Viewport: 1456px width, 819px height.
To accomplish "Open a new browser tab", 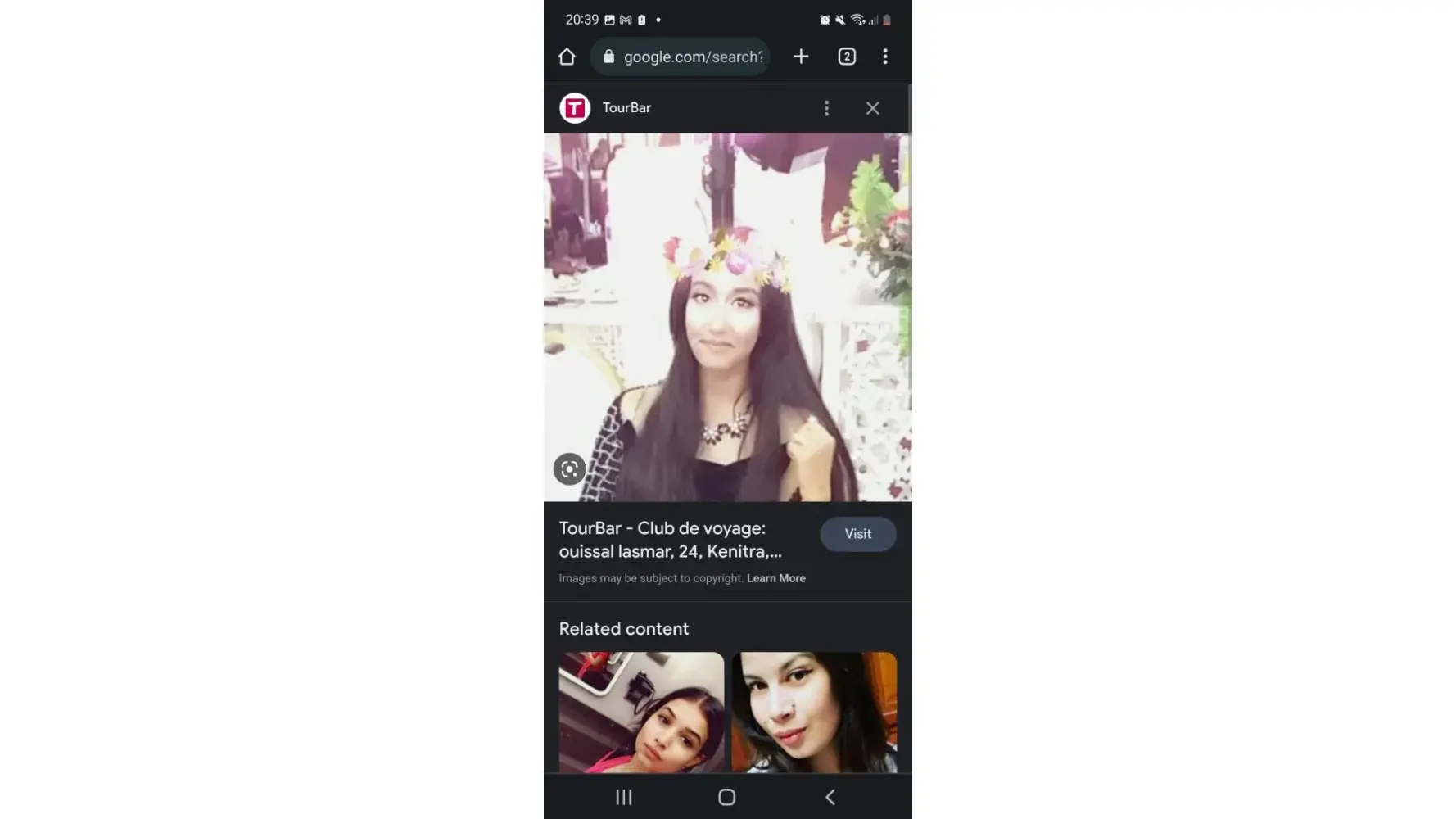I will (x=801, y=57).
